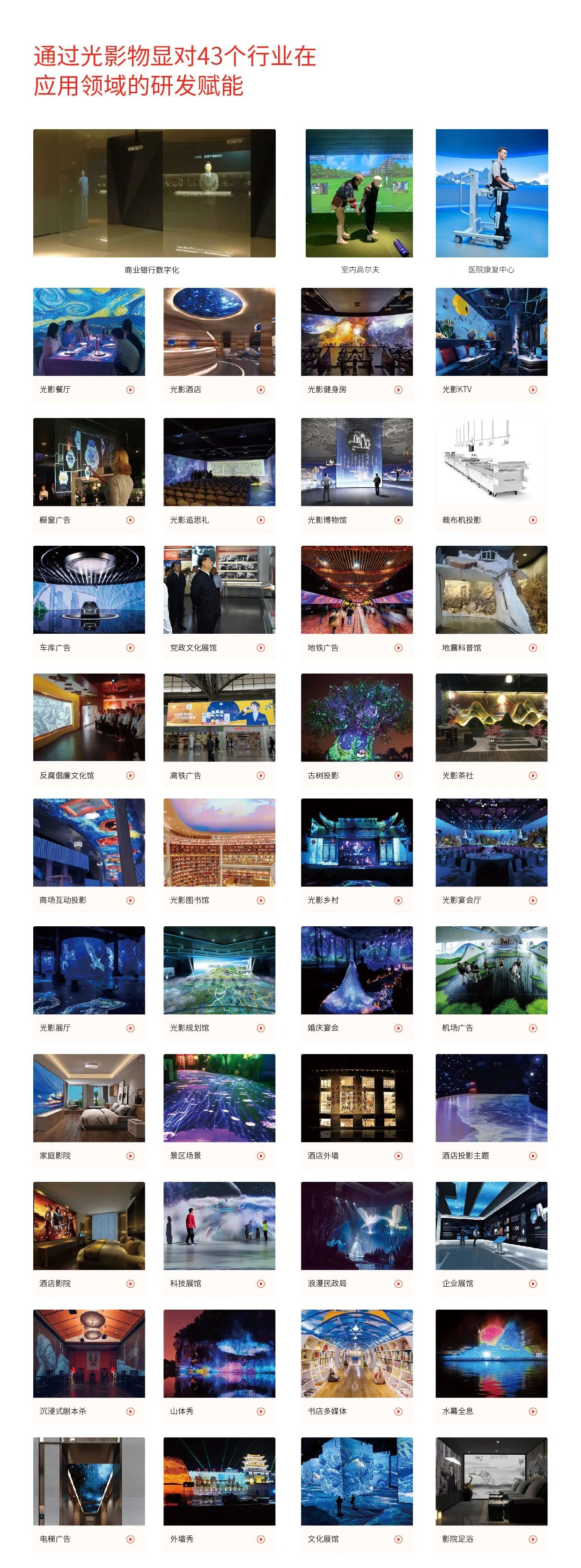Tap the arrow icon beside 裁布机投影
This screenshot has width=581, height=1568.
pos(533,520)
